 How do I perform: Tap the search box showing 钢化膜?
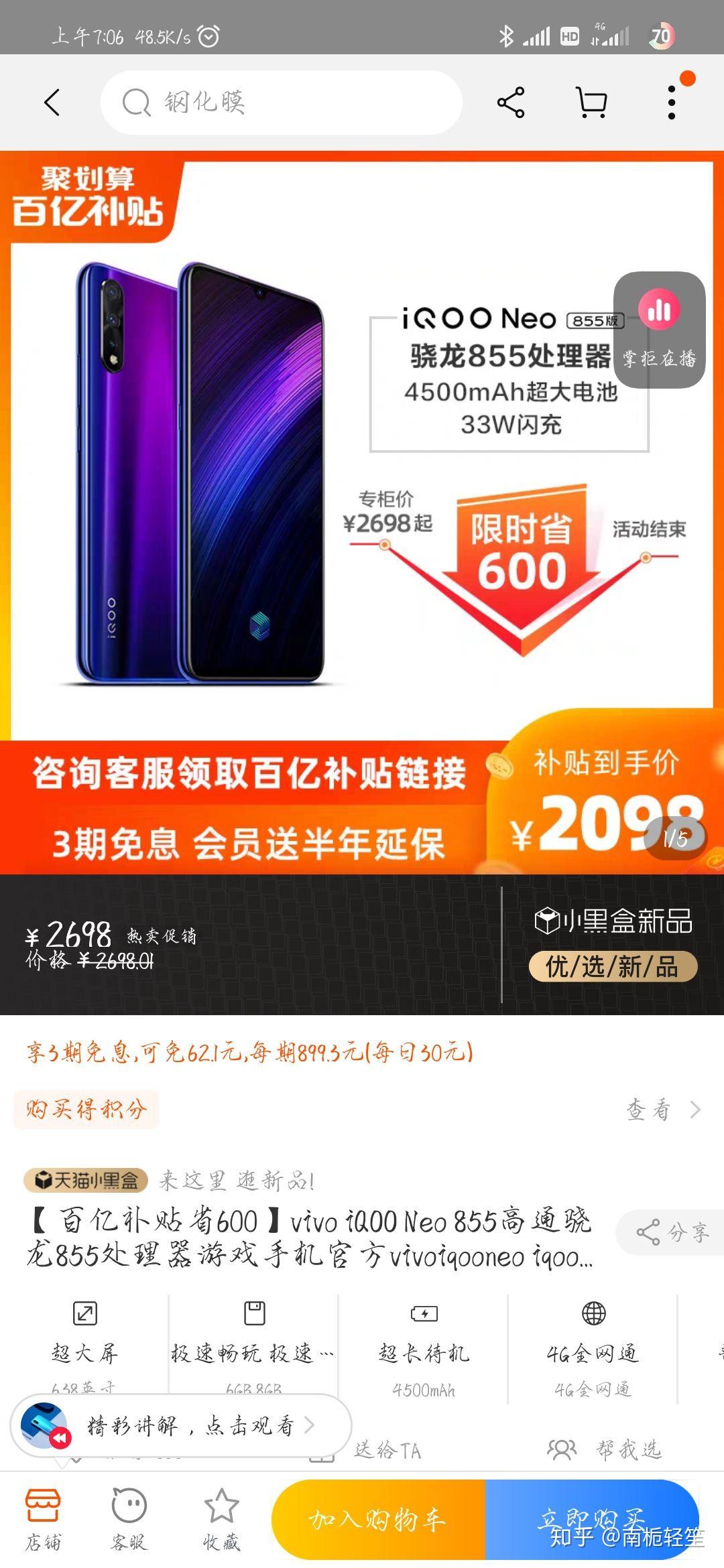[282, 103]
